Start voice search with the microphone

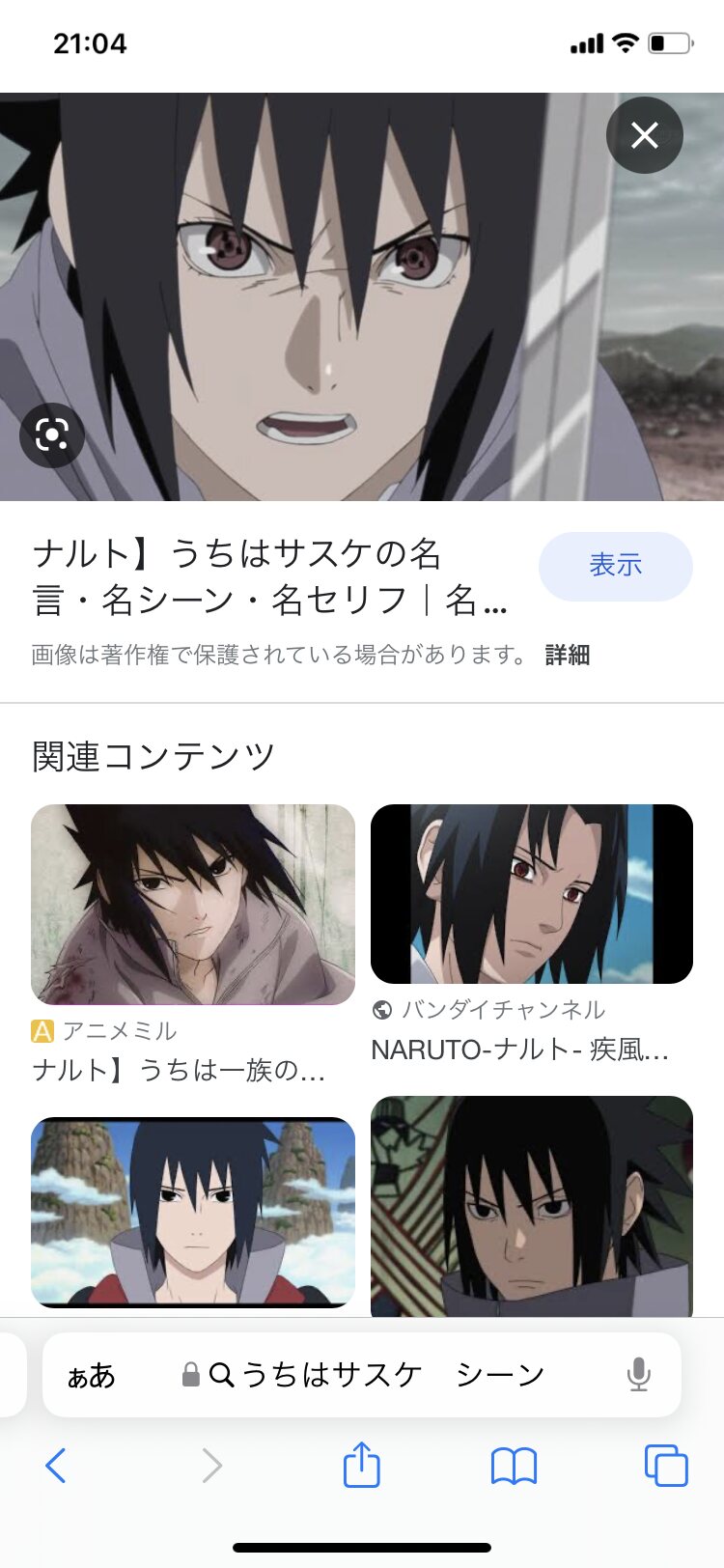(x=638, y=1375)
